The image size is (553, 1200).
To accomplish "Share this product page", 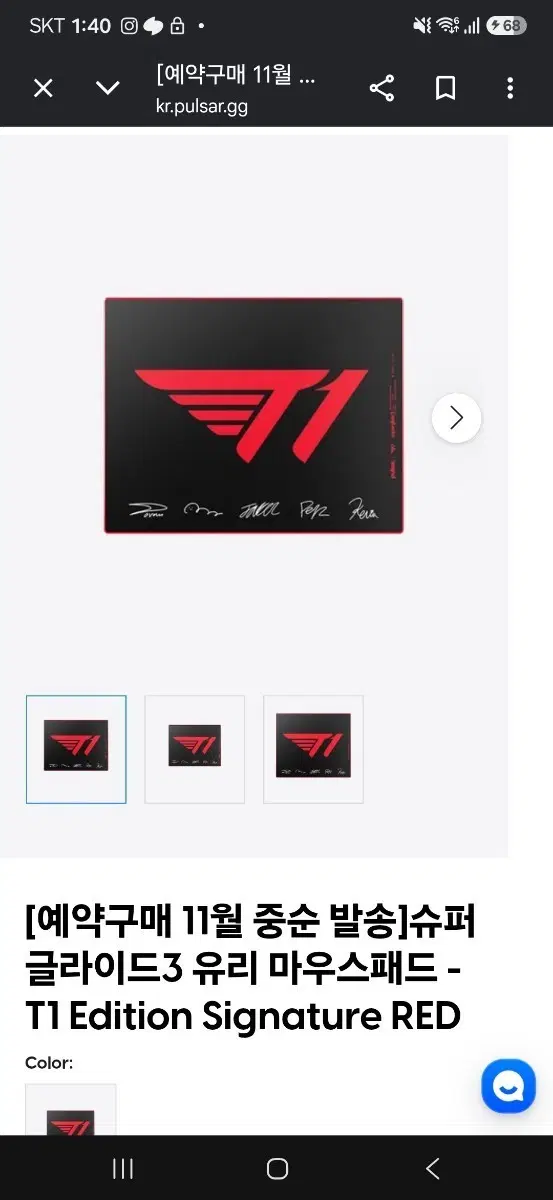I will tap(382, 88).
